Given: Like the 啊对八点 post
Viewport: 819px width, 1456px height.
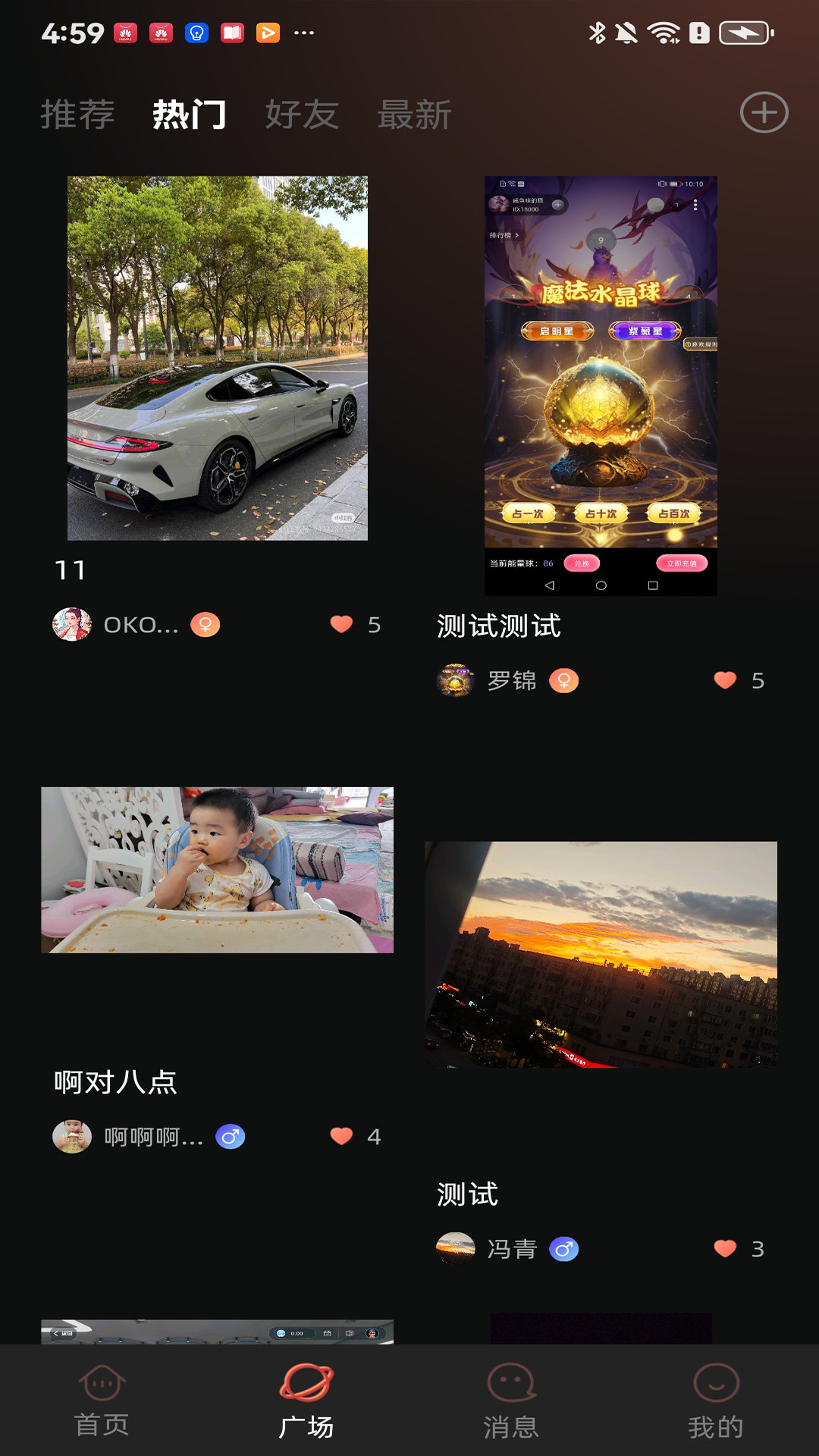Looking at the screenshot, I should pos(342,1136).
